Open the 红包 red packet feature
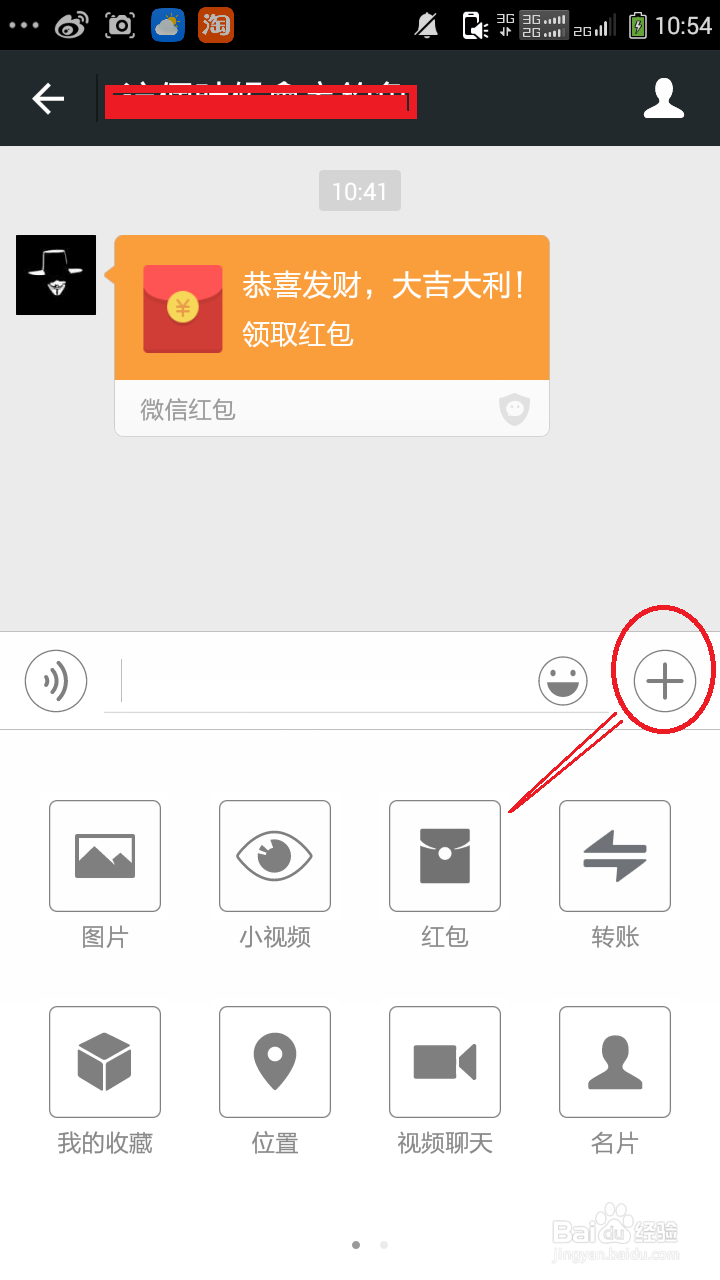This screenshot has width=720, height=1280. (445, 856)
